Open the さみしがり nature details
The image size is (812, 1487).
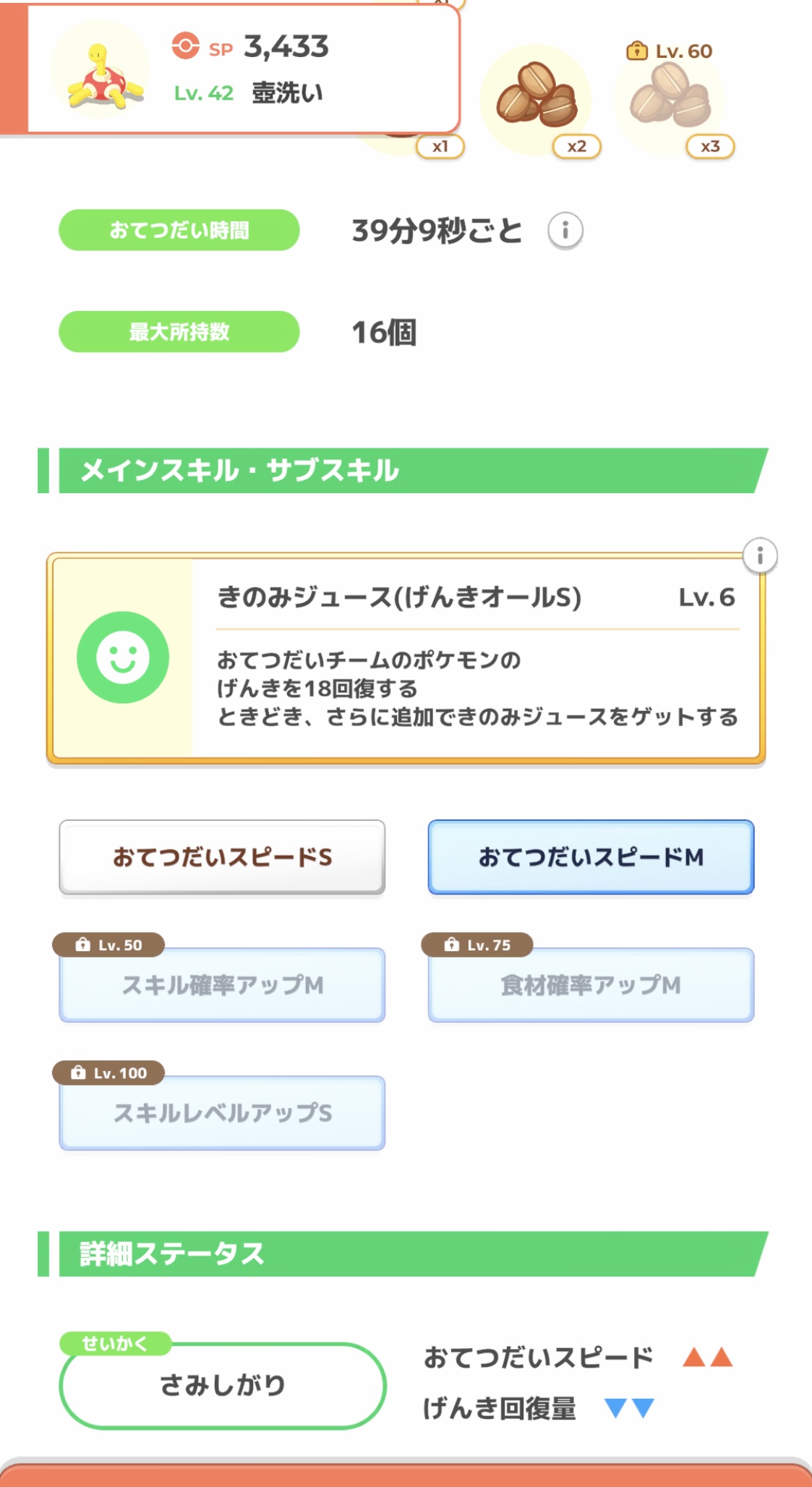222,1385
